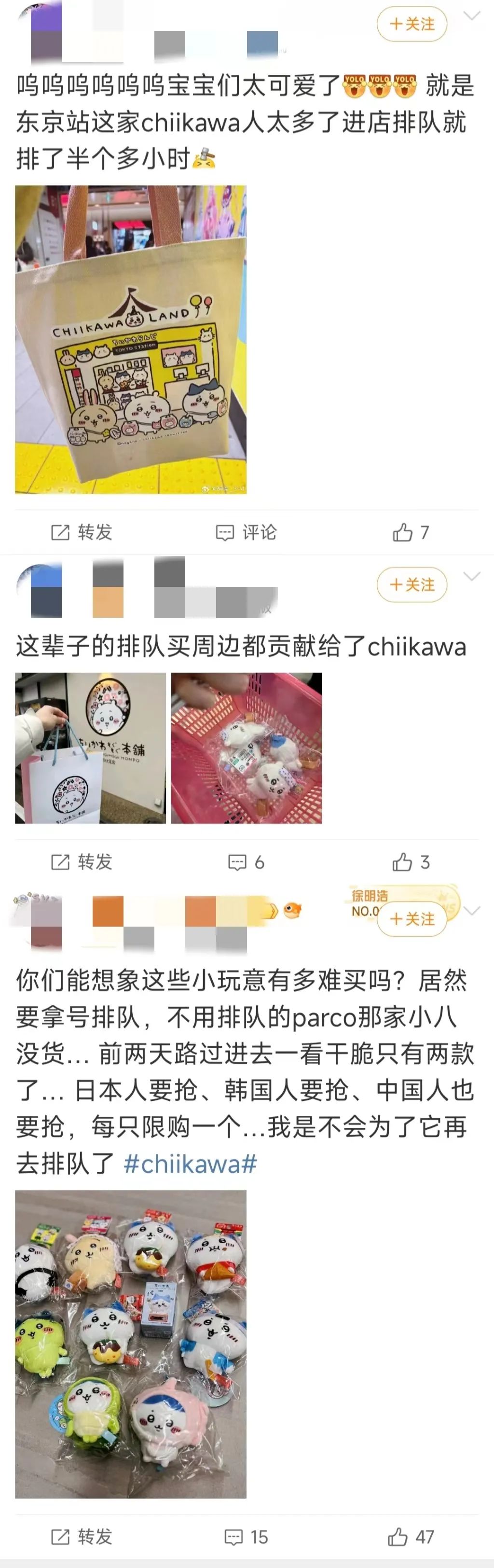Like the post with 7 likes
The image size is (494, 1568).
(411, 532)
